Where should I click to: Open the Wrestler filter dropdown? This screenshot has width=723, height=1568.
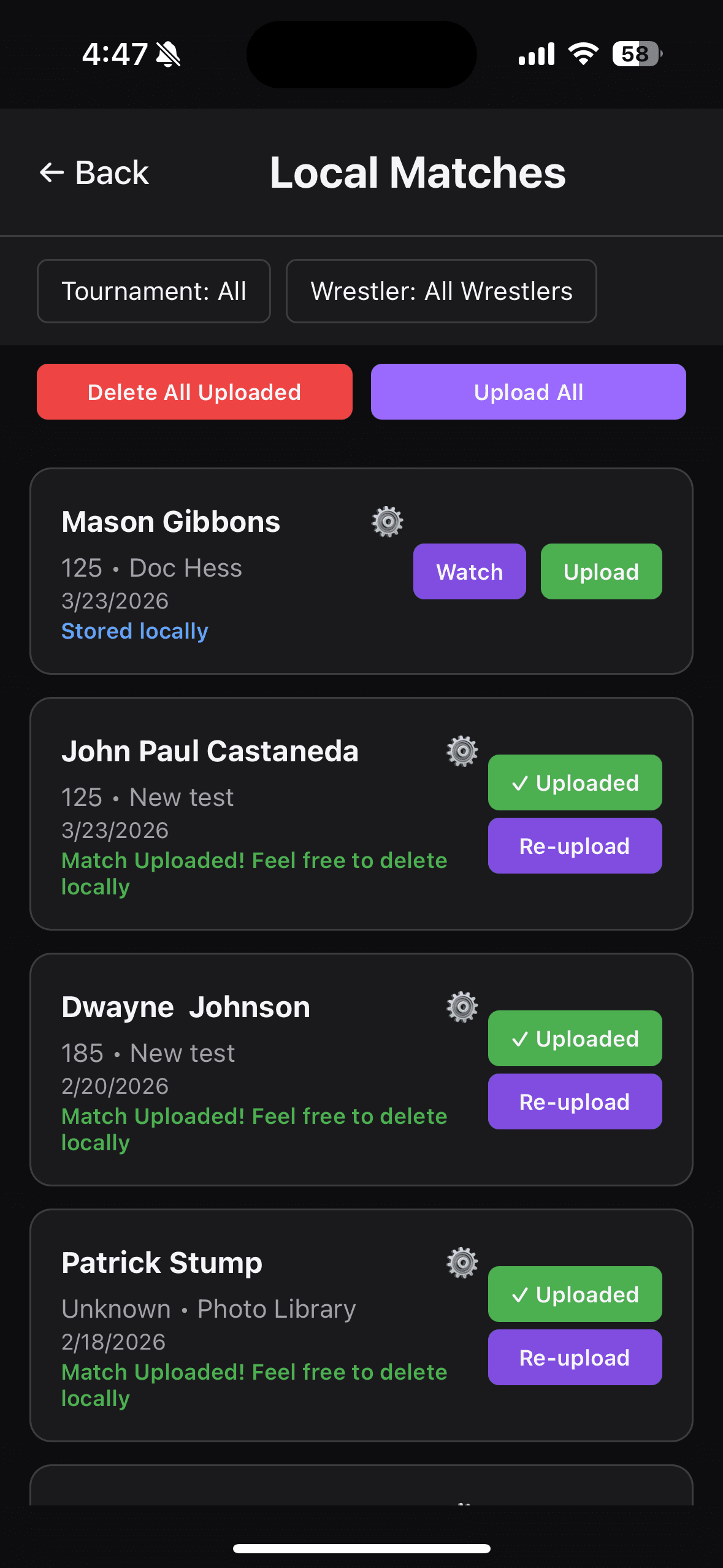tap(441, 291)
